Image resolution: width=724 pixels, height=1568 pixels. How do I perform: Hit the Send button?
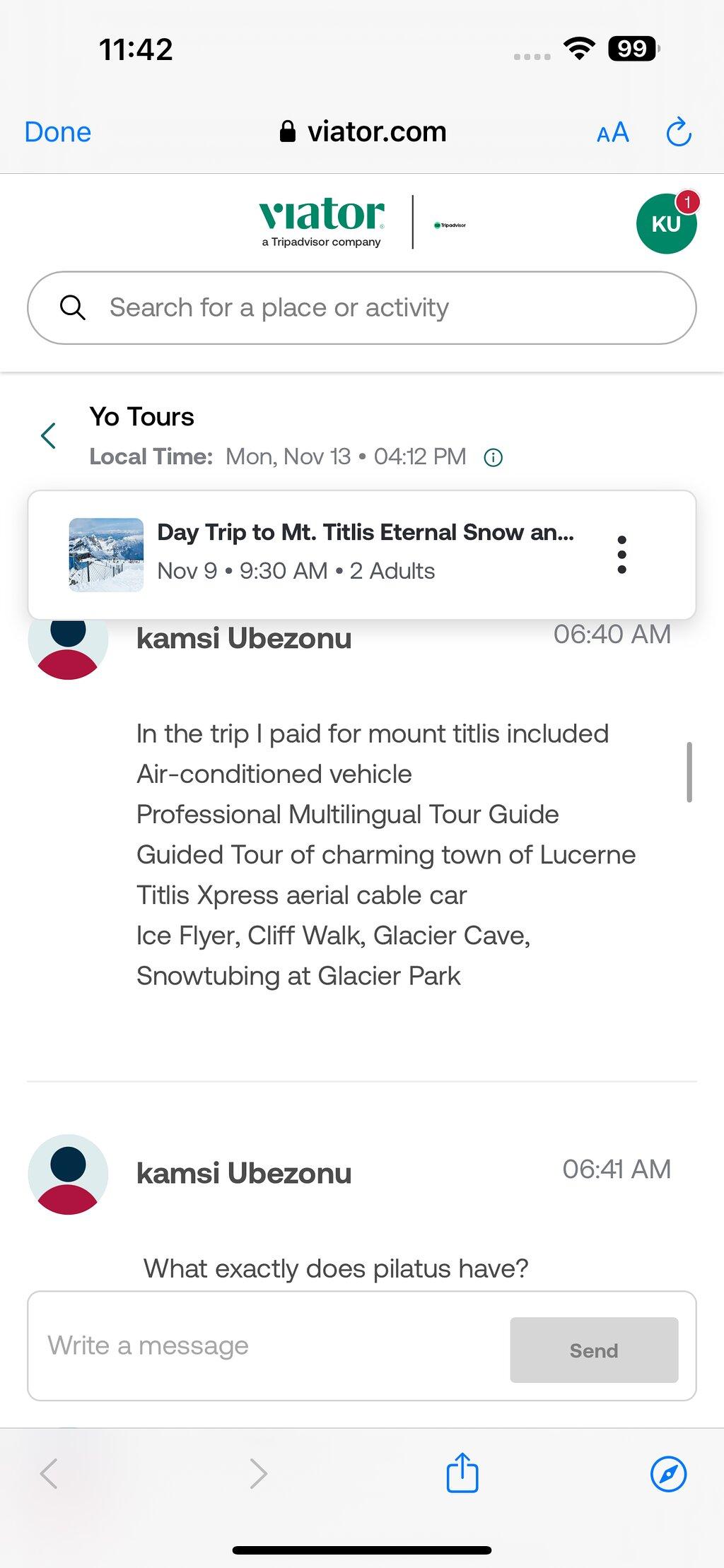click(594, 1350)
